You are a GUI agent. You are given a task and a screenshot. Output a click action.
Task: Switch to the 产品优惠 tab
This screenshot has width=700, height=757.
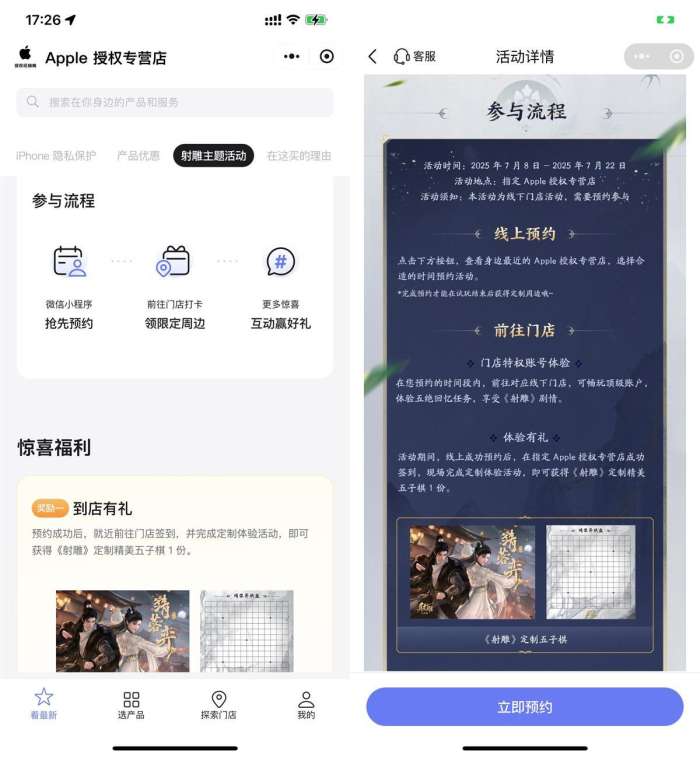coord(138,156)
